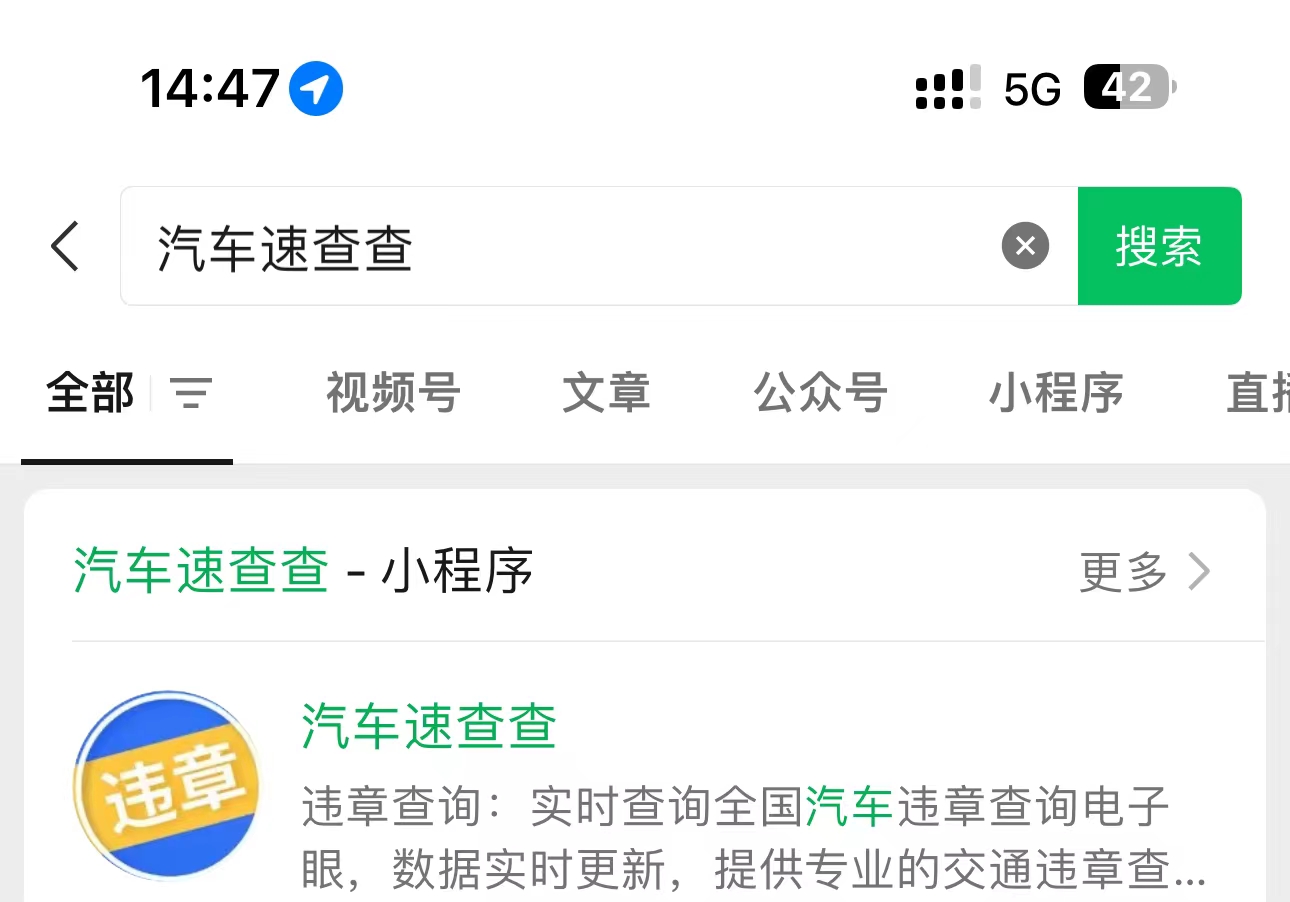Tap the search field containing 汽车速查查
The height and width of the screenshot is (902, 1290).
click(x=560, y=246)
